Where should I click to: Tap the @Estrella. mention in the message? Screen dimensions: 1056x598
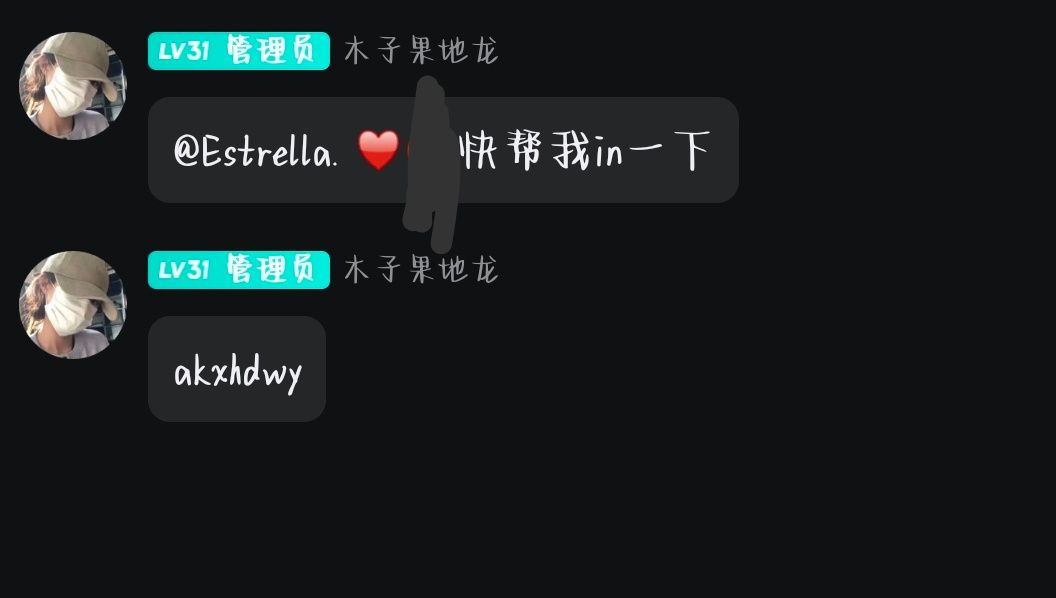(x=256, y=152)
